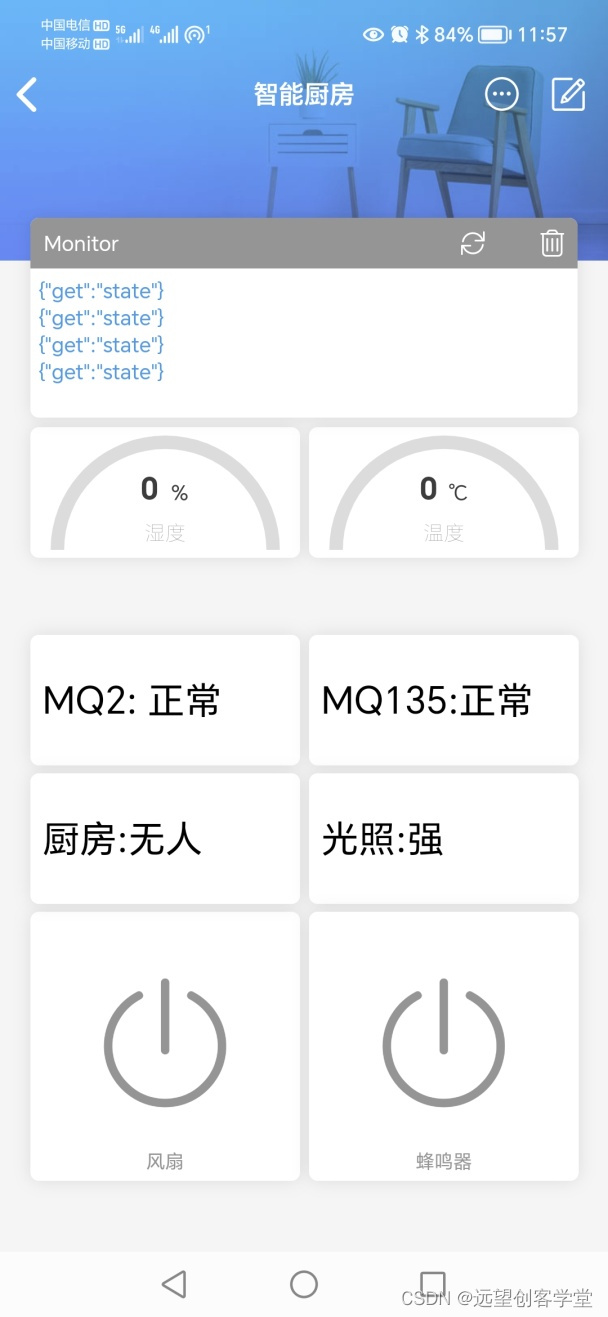Refresh the Monitor log

click(x=472, y=244)
